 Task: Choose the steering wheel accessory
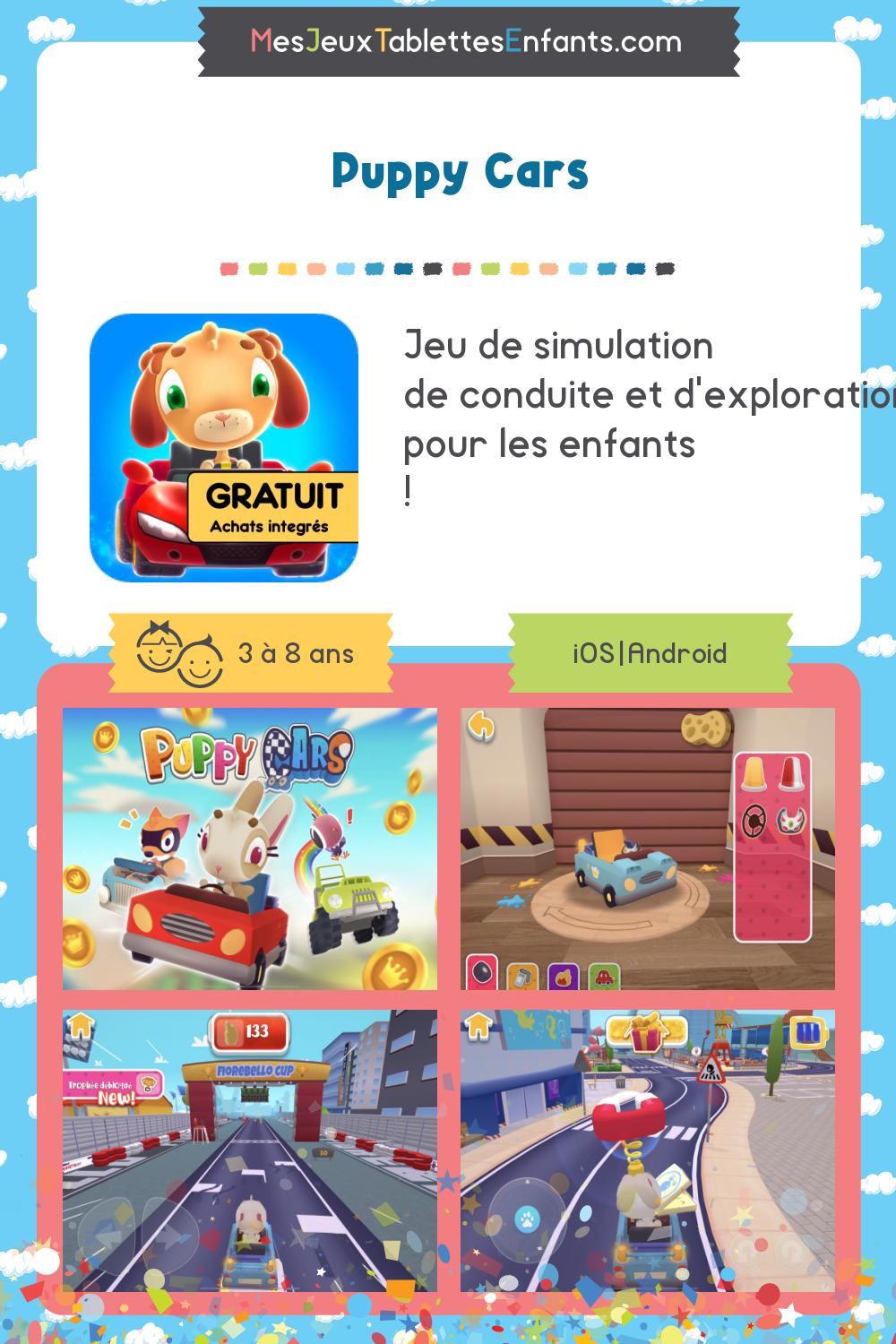(753, 821)
